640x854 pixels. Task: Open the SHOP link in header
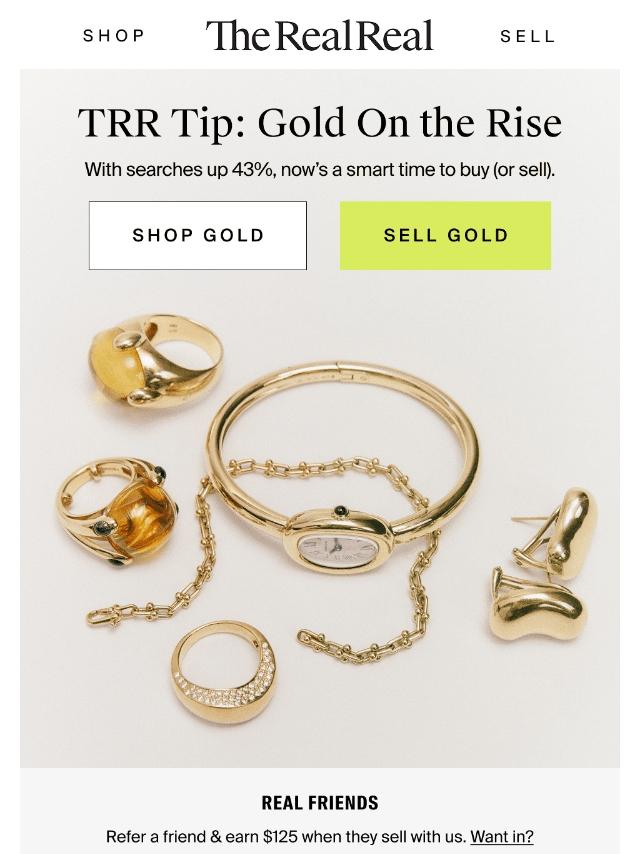[114, 36]
